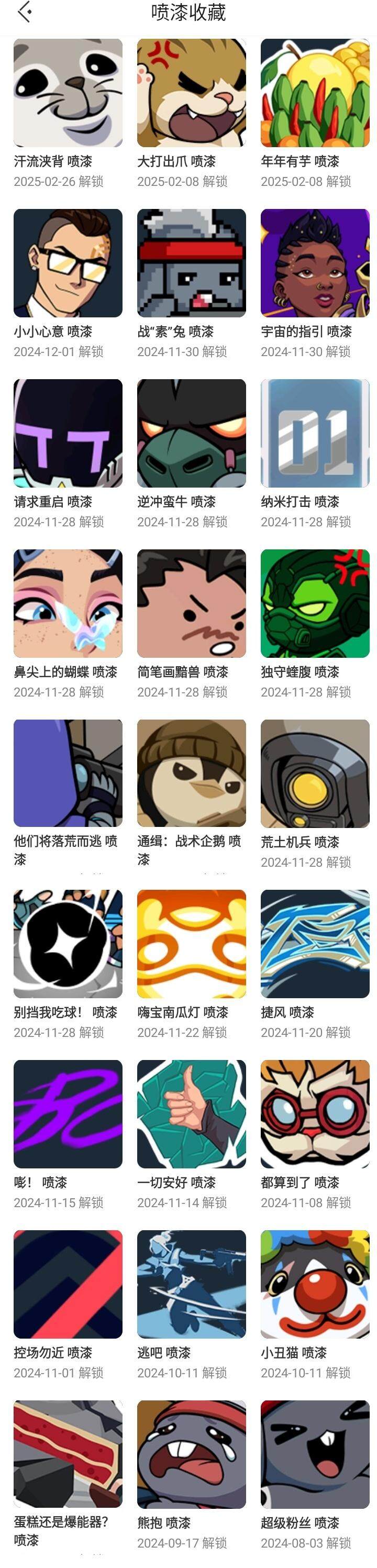The image size is (377, 1568).
Task: Go back from 喷漆收藏 page
Action: [25, 12]
